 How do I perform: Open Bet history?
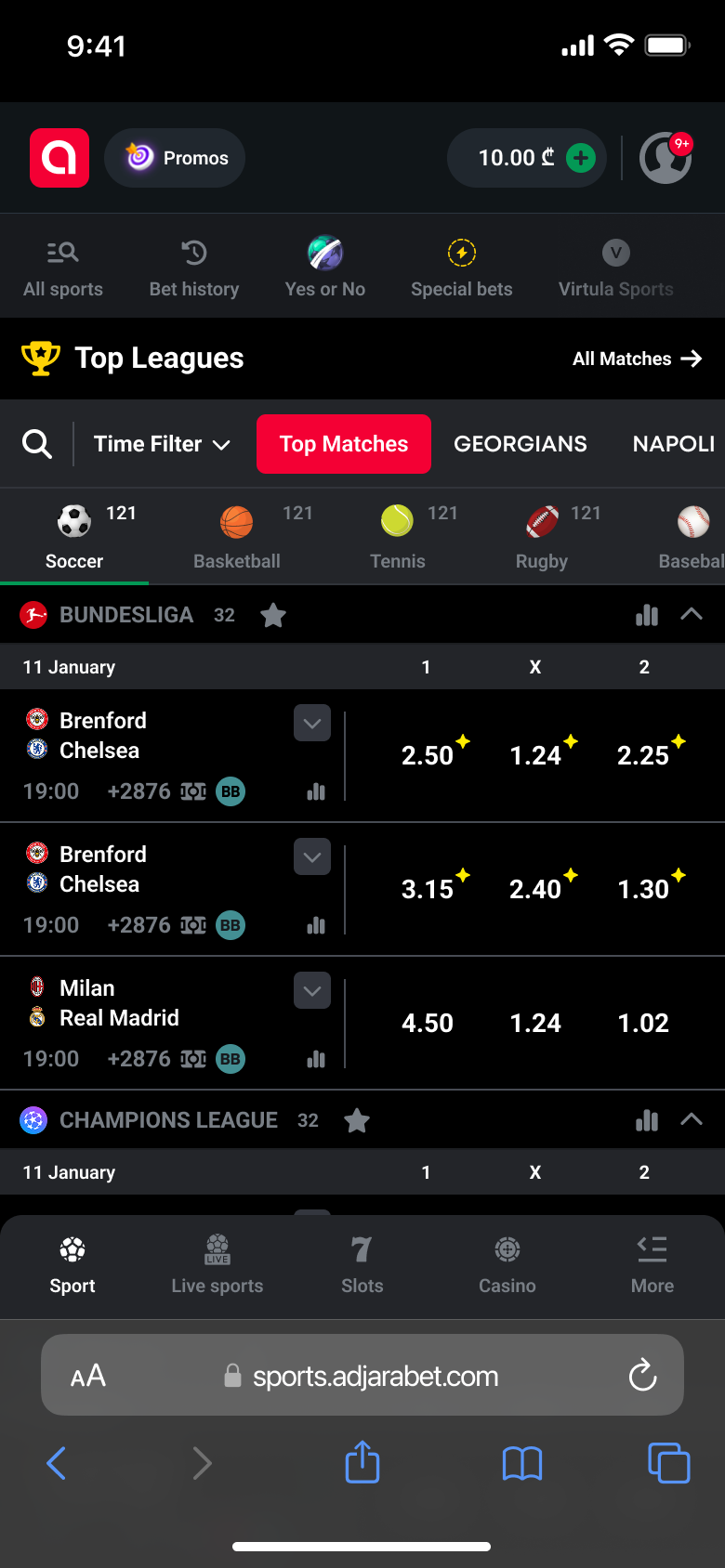[x=194, y=268]
